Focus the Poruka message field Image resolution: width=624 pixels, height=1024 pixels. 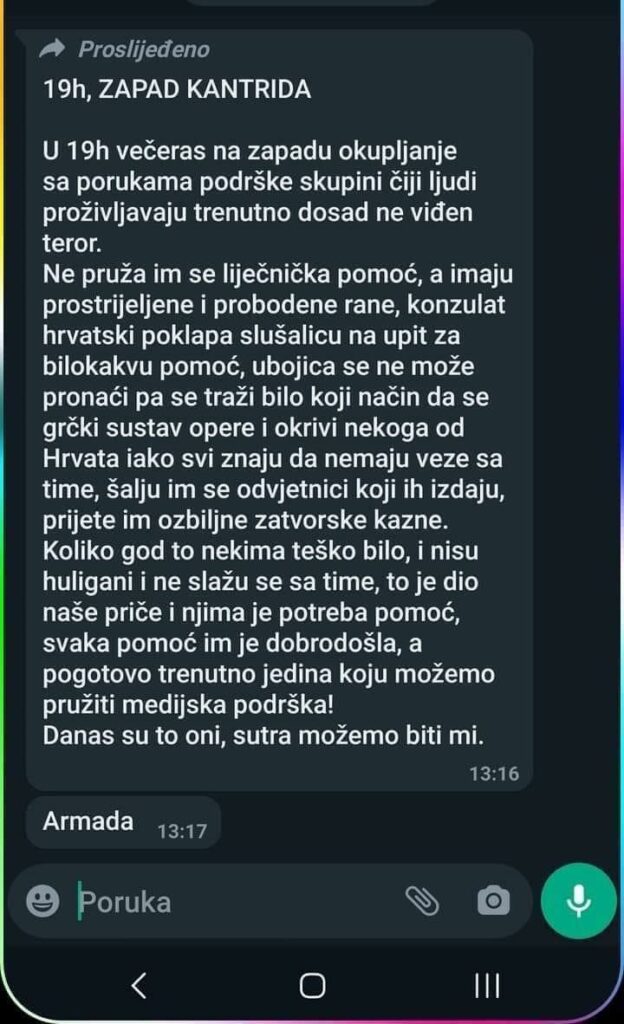[230, 902]
